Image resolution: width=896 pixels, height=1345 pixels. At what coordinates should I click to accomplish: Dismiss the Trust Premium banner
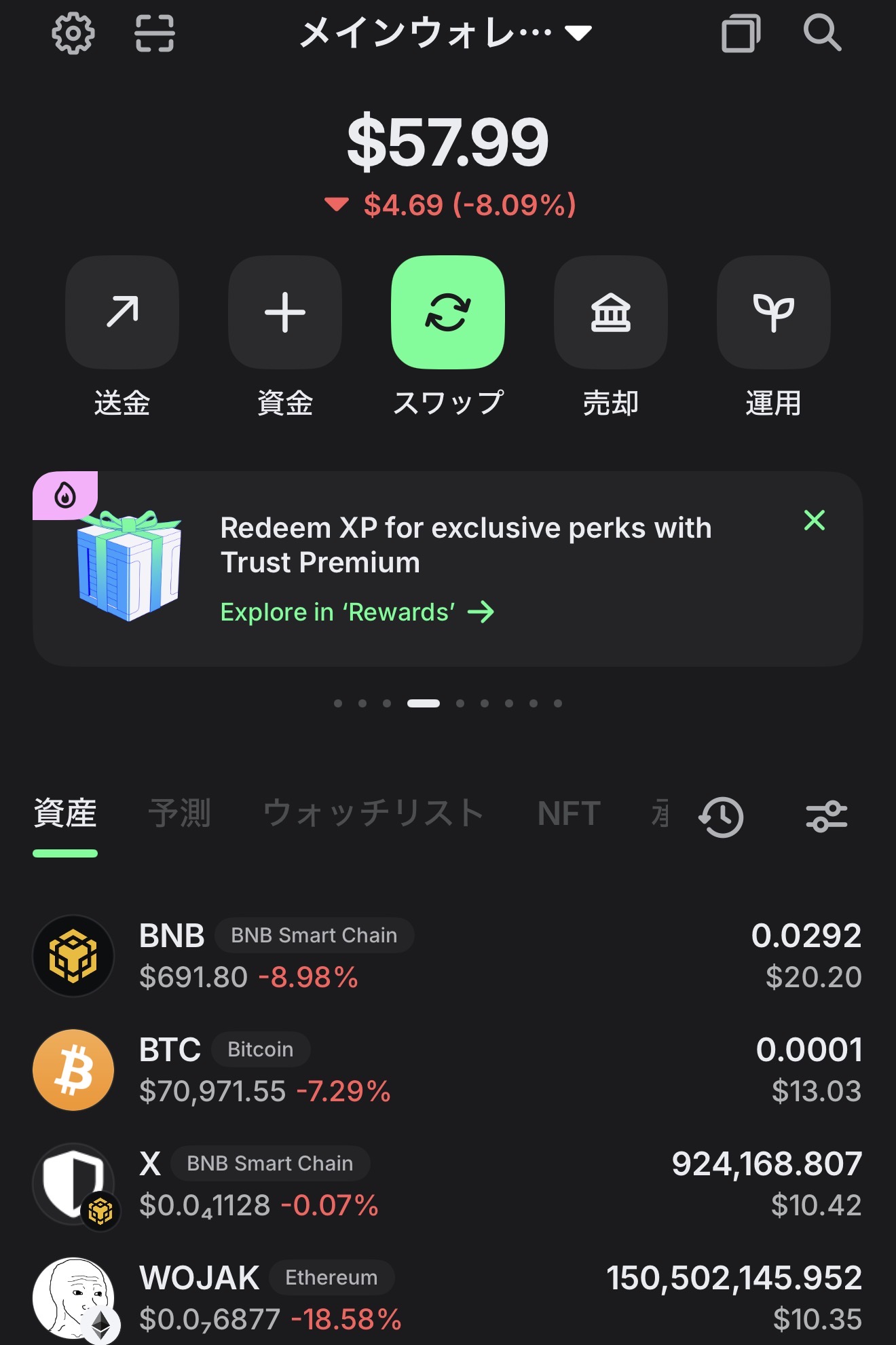tap(815, 520)
